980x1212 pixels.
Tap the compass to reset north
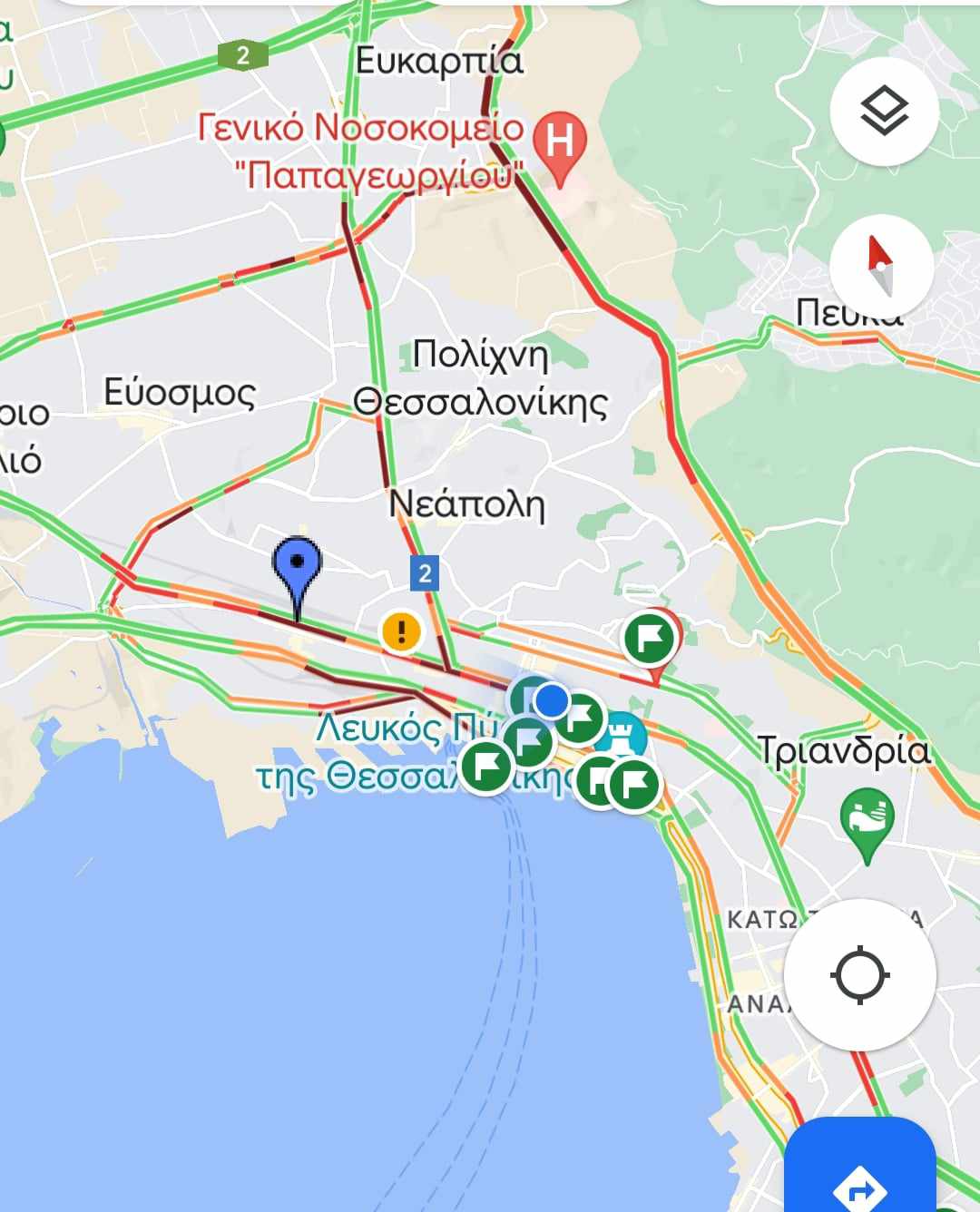(881, 266)
